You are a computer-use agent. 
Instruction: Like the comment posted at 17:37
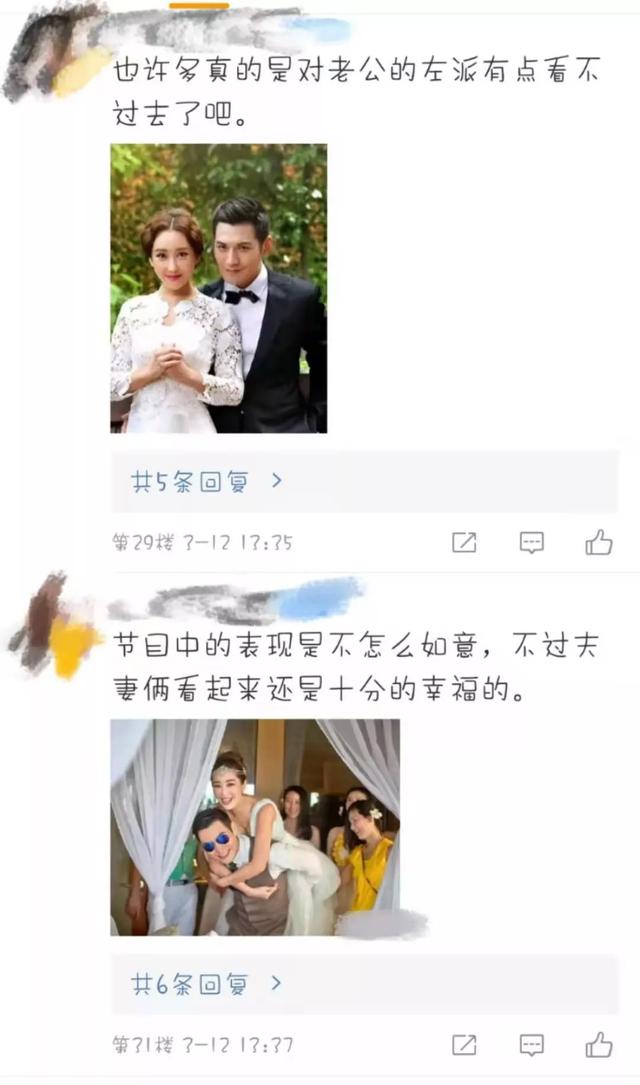point(599,1045)
